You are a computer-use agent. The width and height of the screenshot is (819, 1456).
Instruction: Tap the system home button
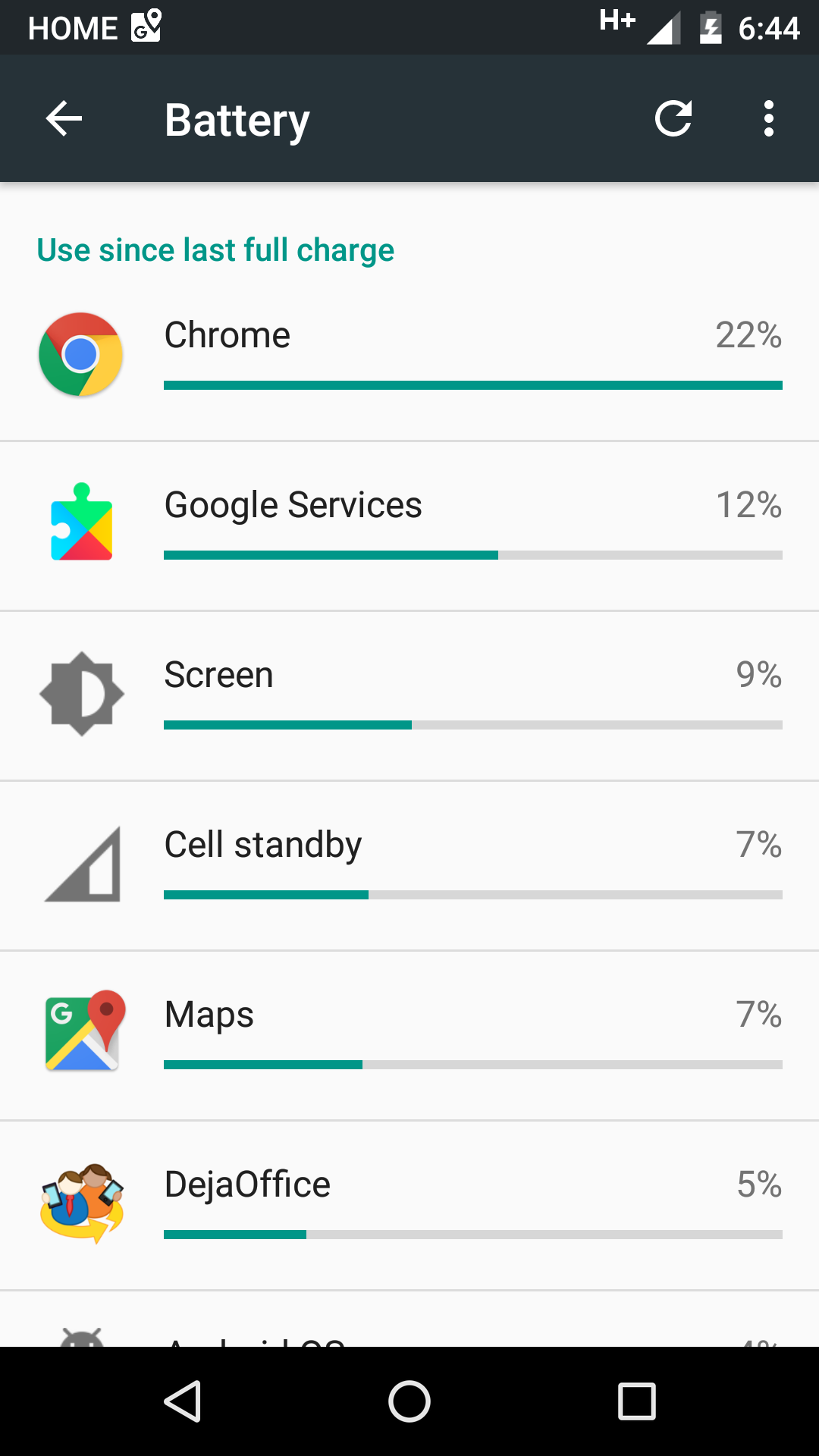tap(409, 1401)
